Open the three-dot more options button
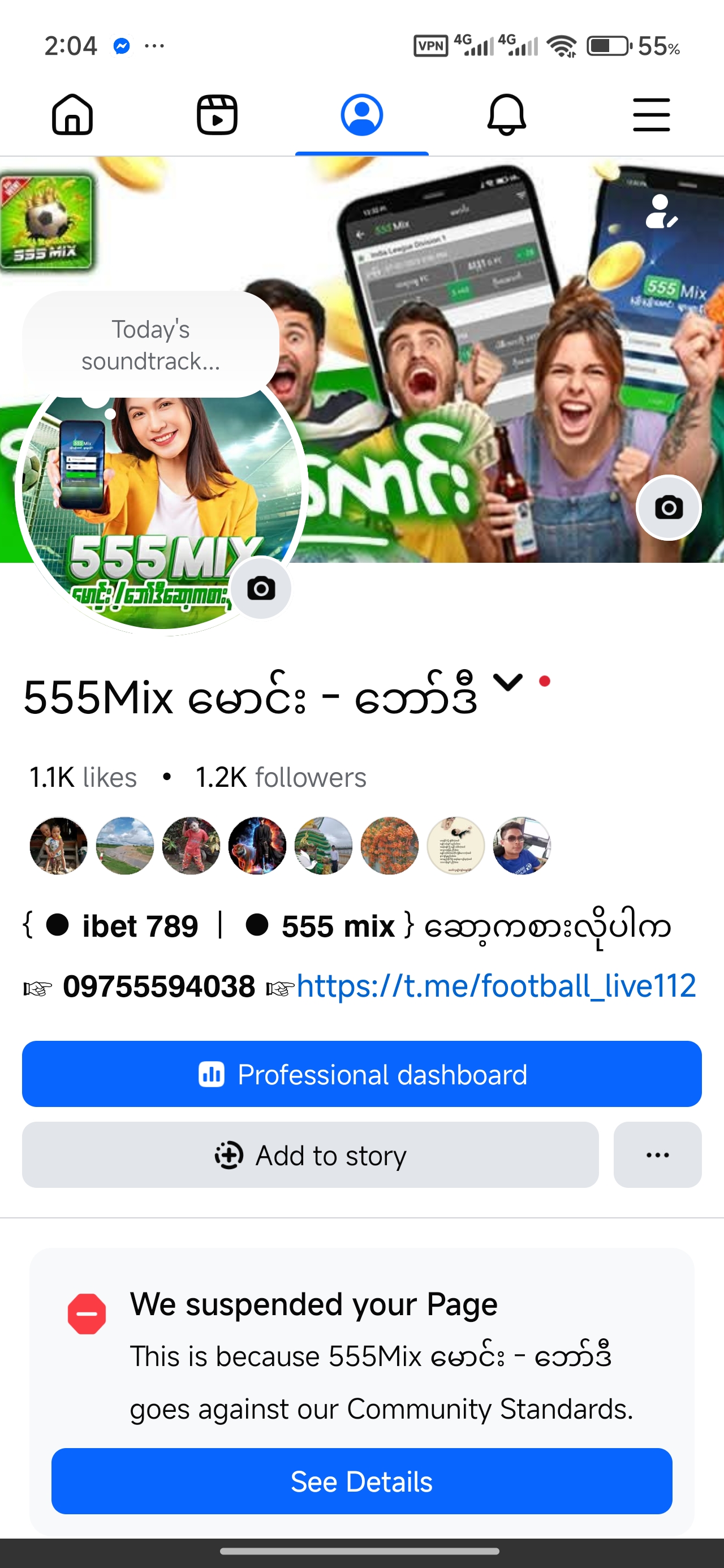The image size is (724, 1568). click(657, 1155)
